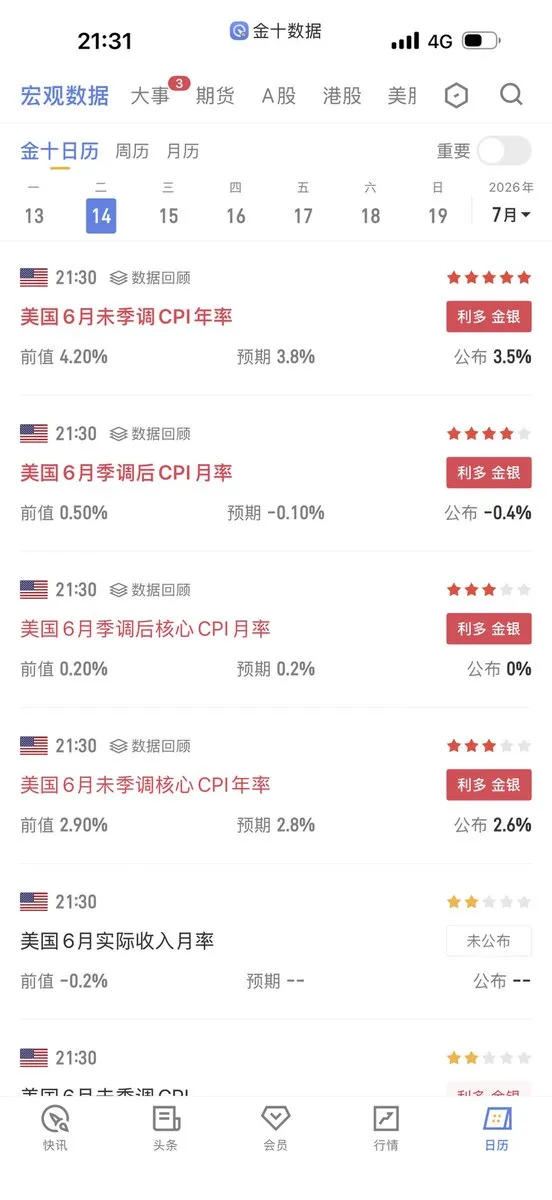Select date 15 in the calendar
Image resolution: width=552 pixels, height=1200 pixels.
click(168, 206)
